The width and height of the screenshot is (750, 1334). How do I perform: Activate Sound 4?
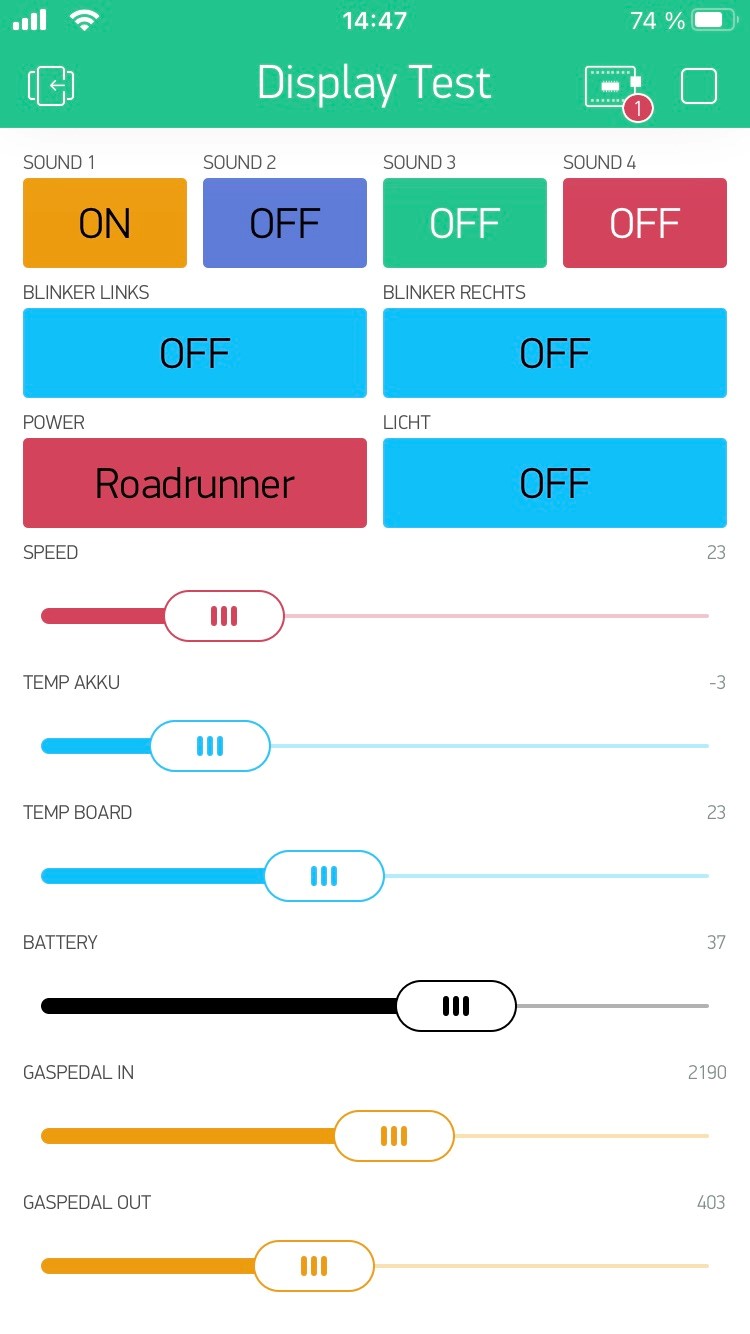coord(645,223)
